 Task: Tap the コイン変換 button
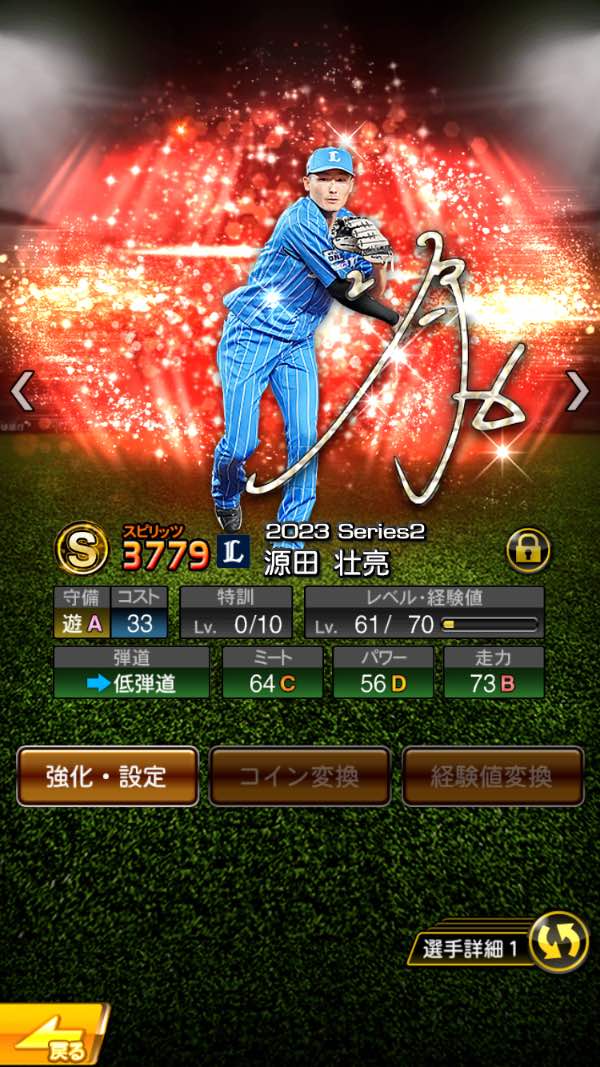click(299, 776)
